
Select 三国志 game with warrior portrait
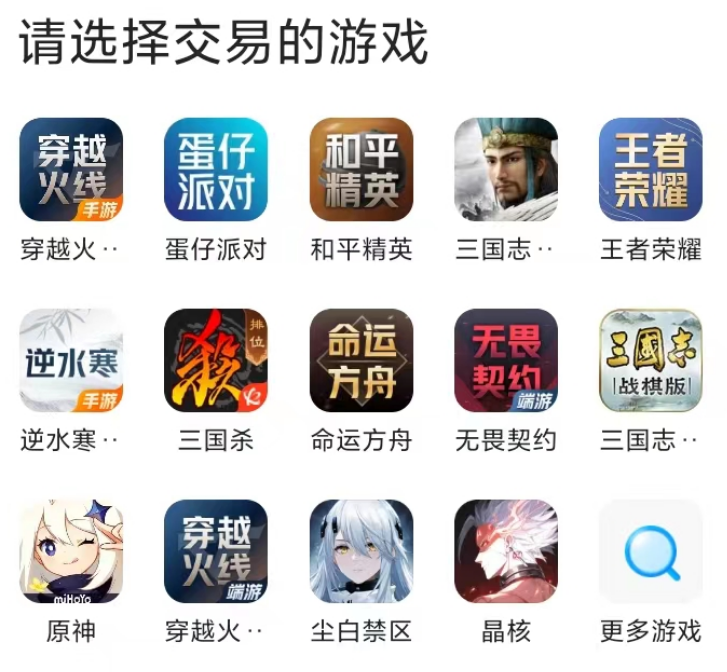pyautogui.click(x=506, y=170)
